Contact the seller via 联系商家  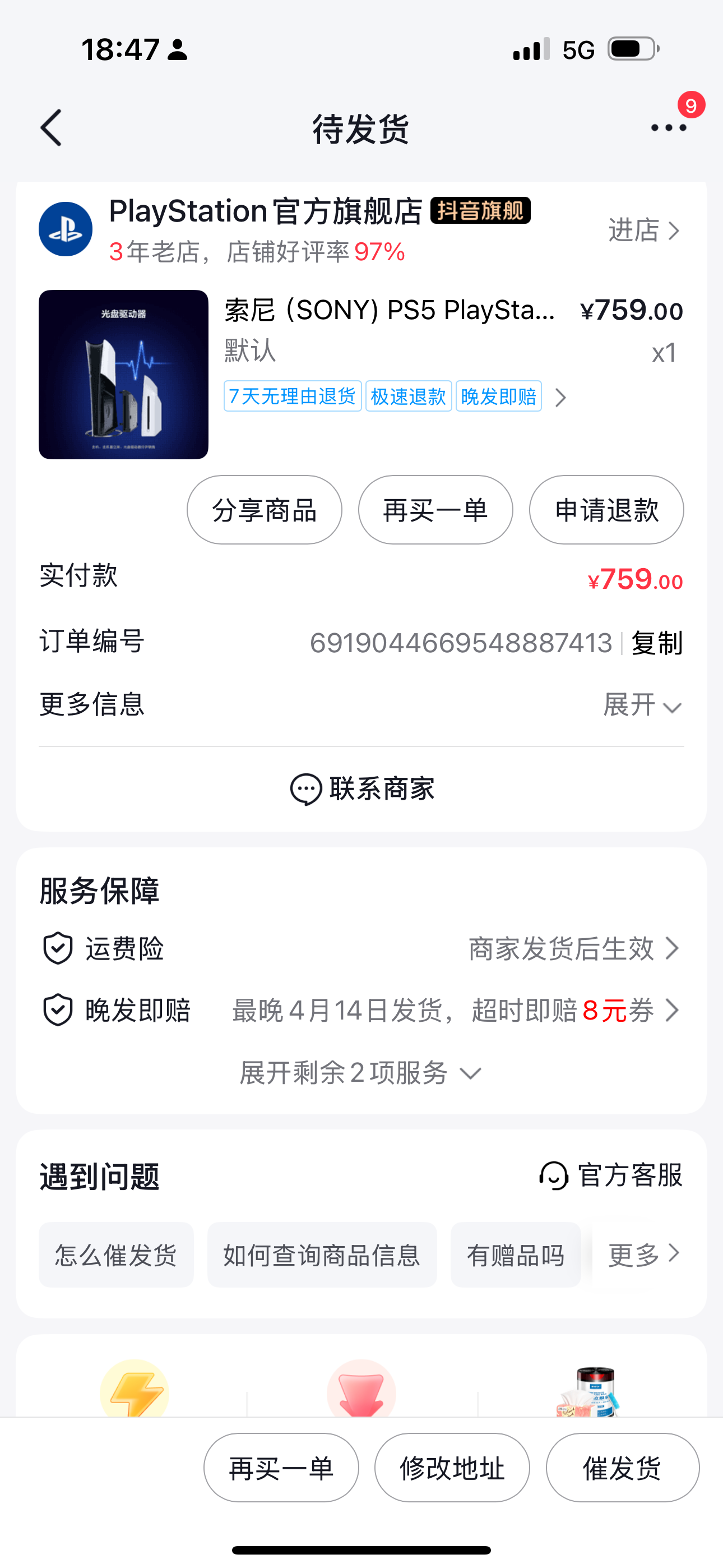(361, 790)
